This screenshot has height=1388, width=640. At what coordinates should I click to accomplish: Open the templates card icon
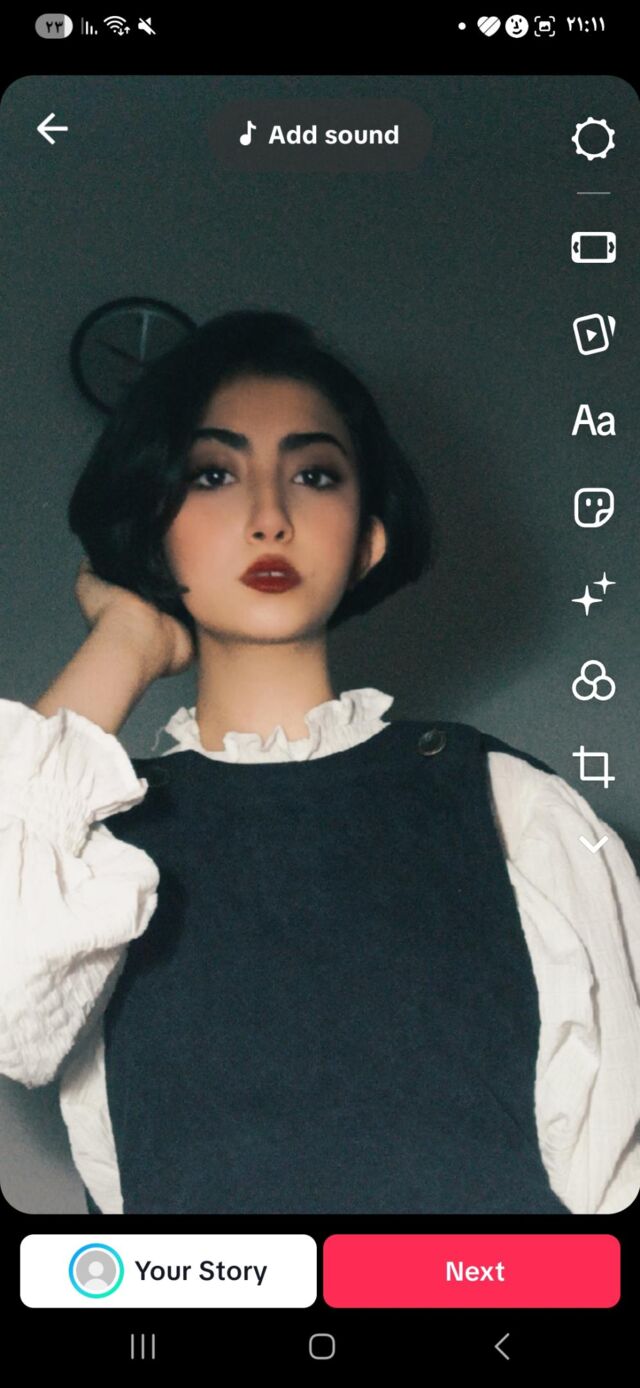click(x=593, y=334)
